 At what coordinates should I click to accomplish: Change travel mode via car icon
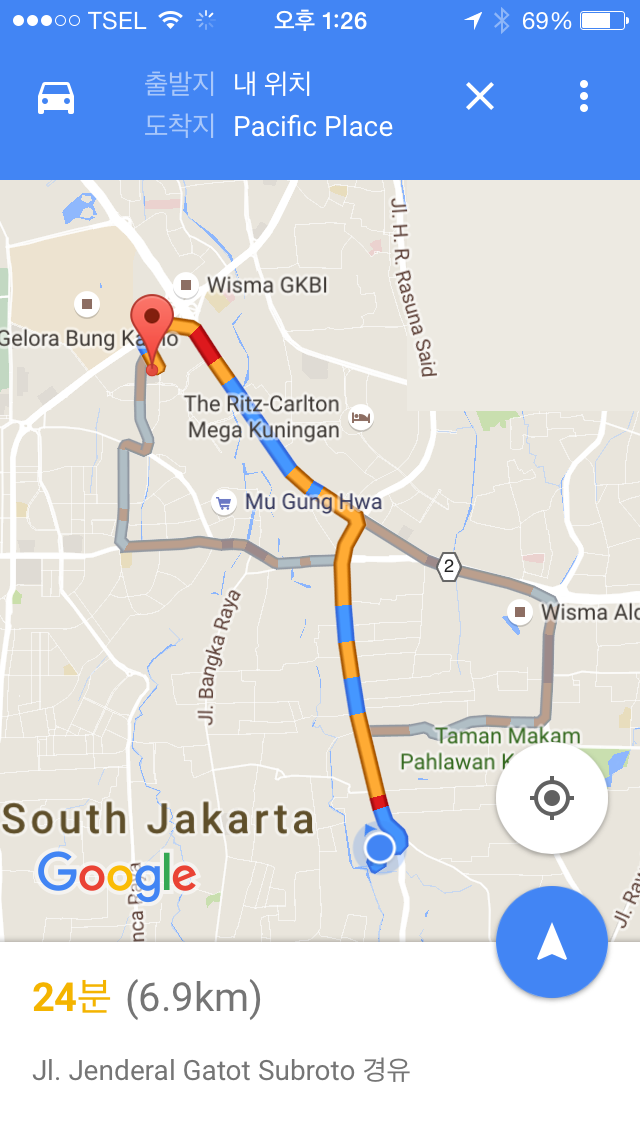click(56, 98)
